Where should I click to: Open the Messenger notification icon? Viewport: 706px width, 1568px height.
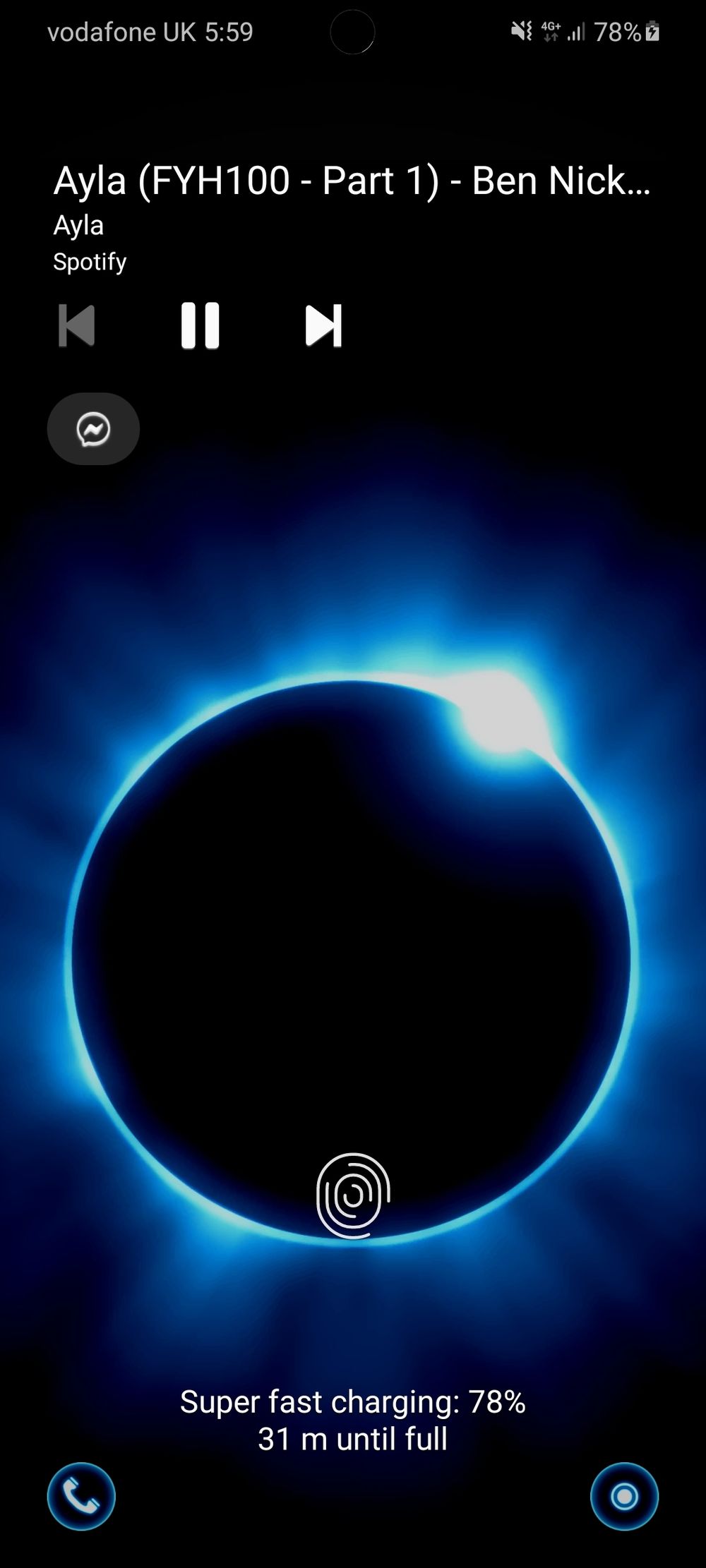93,429
